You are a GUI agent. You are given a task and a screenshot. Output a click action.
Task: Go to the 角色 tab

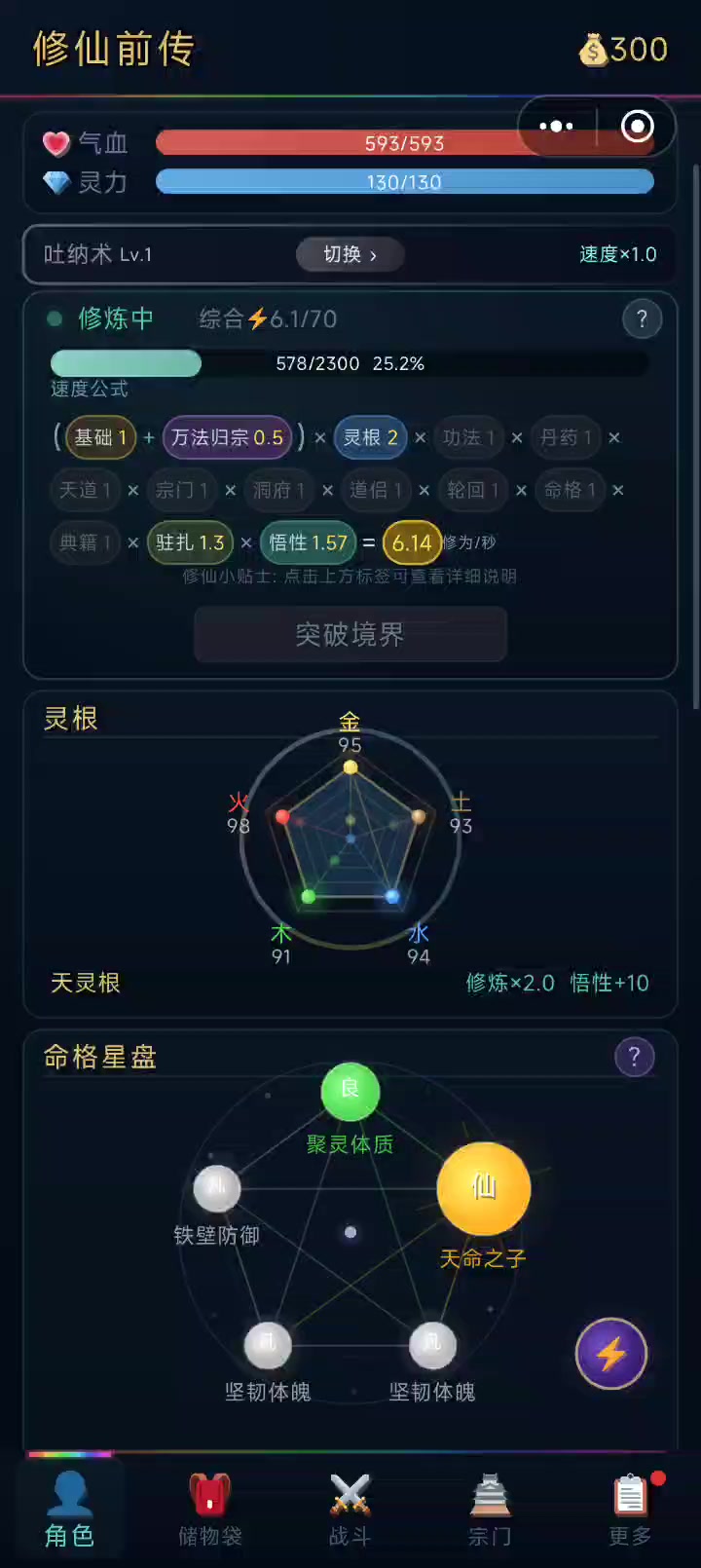(x=69, y=1510)
